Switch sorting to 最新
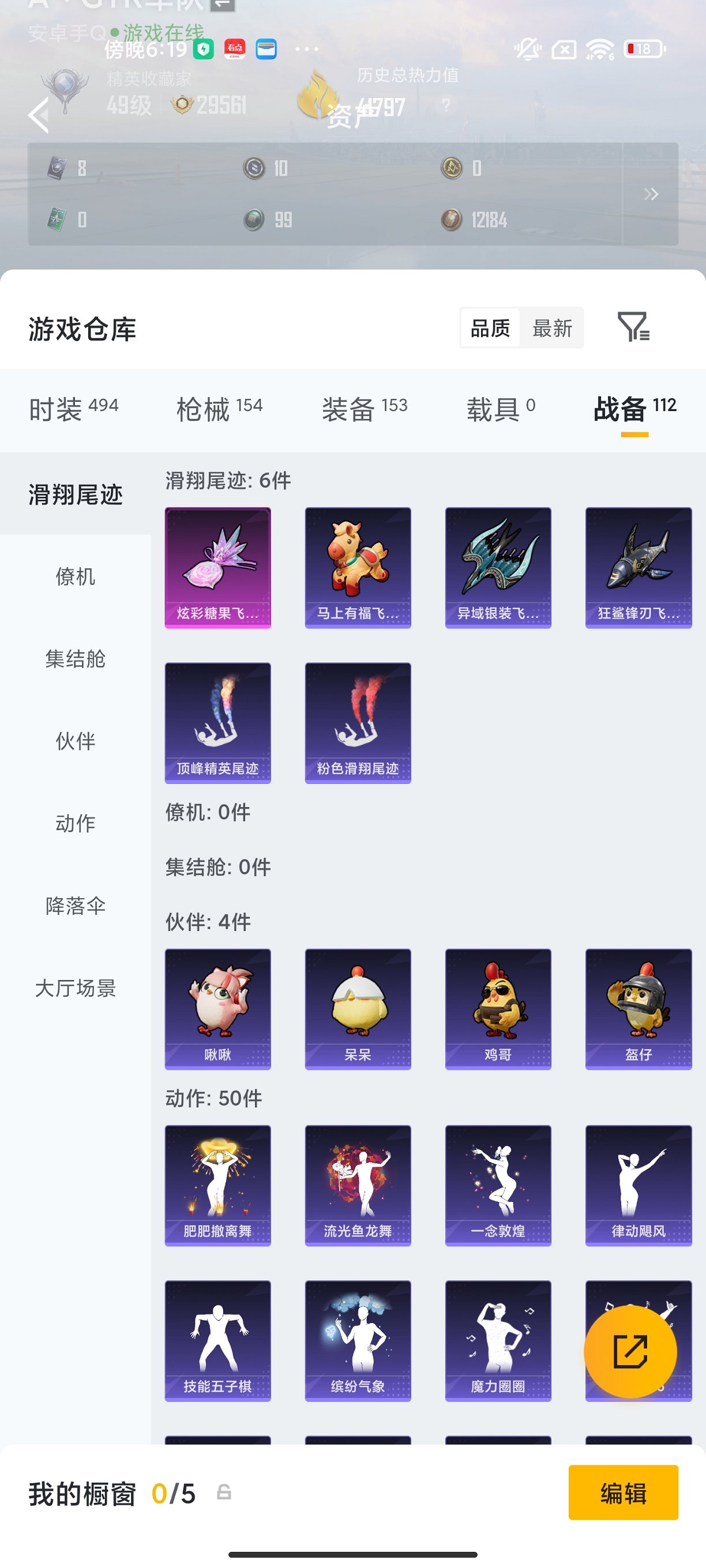Image resolution: width=706 pixels, height=1568 pixels. click(553, 329)
